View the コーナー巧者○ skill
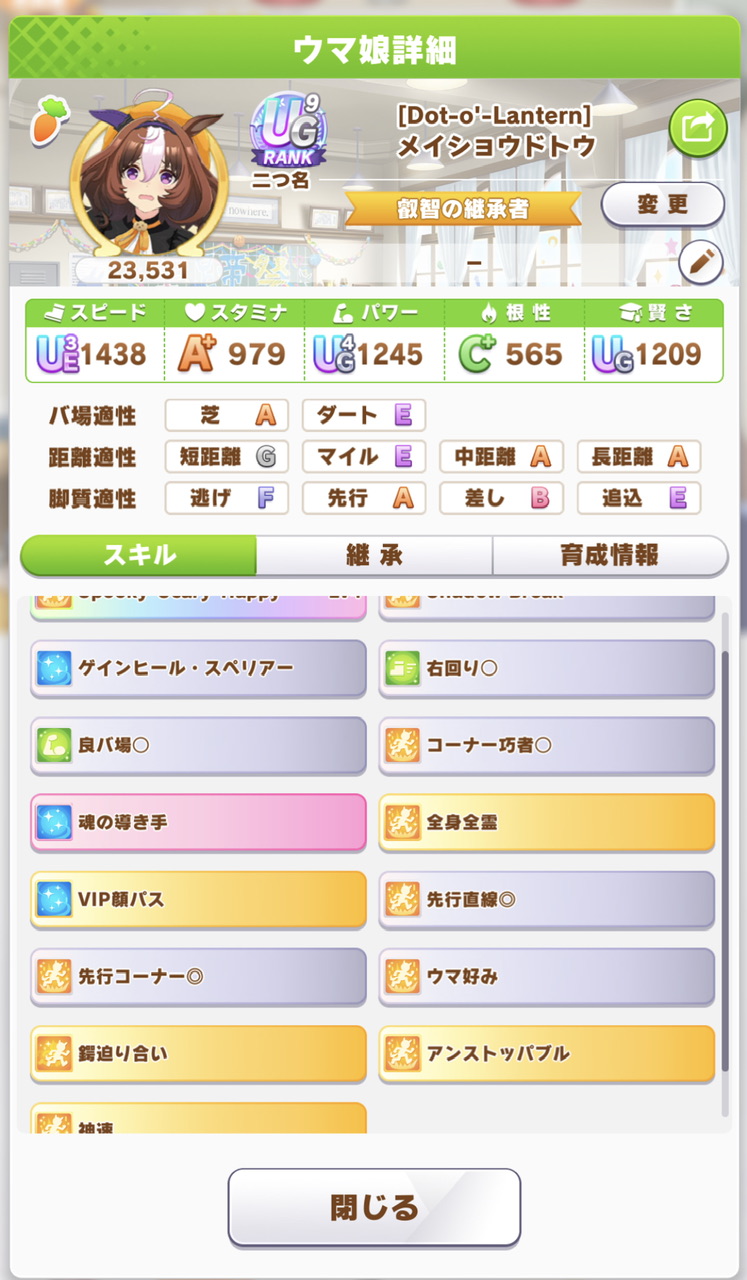The image size is (747, 1280). 547,745
